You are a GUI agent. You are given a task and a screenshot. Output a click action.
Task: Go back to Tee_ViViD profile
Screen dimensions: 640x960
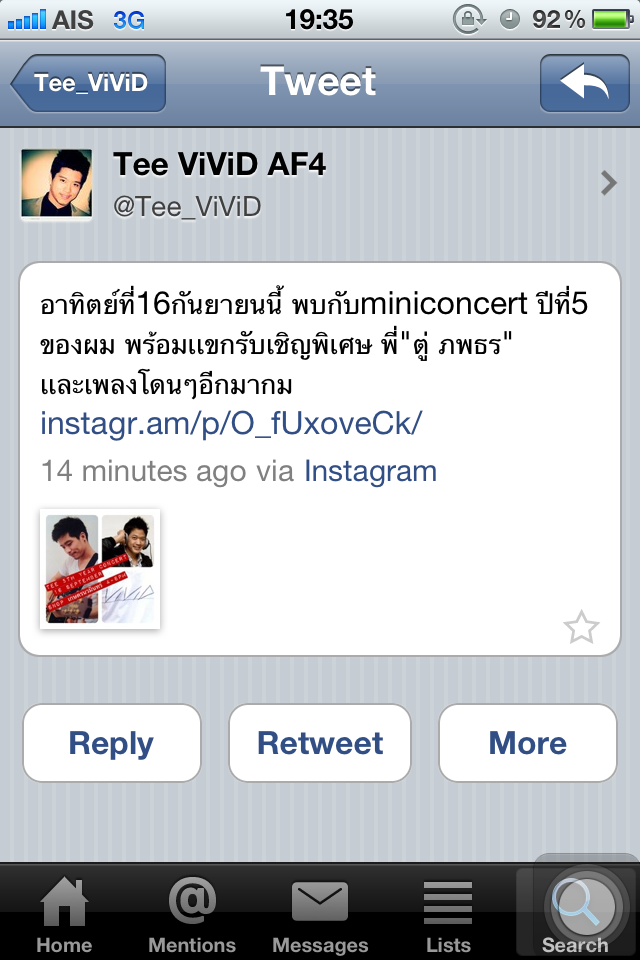pyautogui.click(x=90, y=83)
